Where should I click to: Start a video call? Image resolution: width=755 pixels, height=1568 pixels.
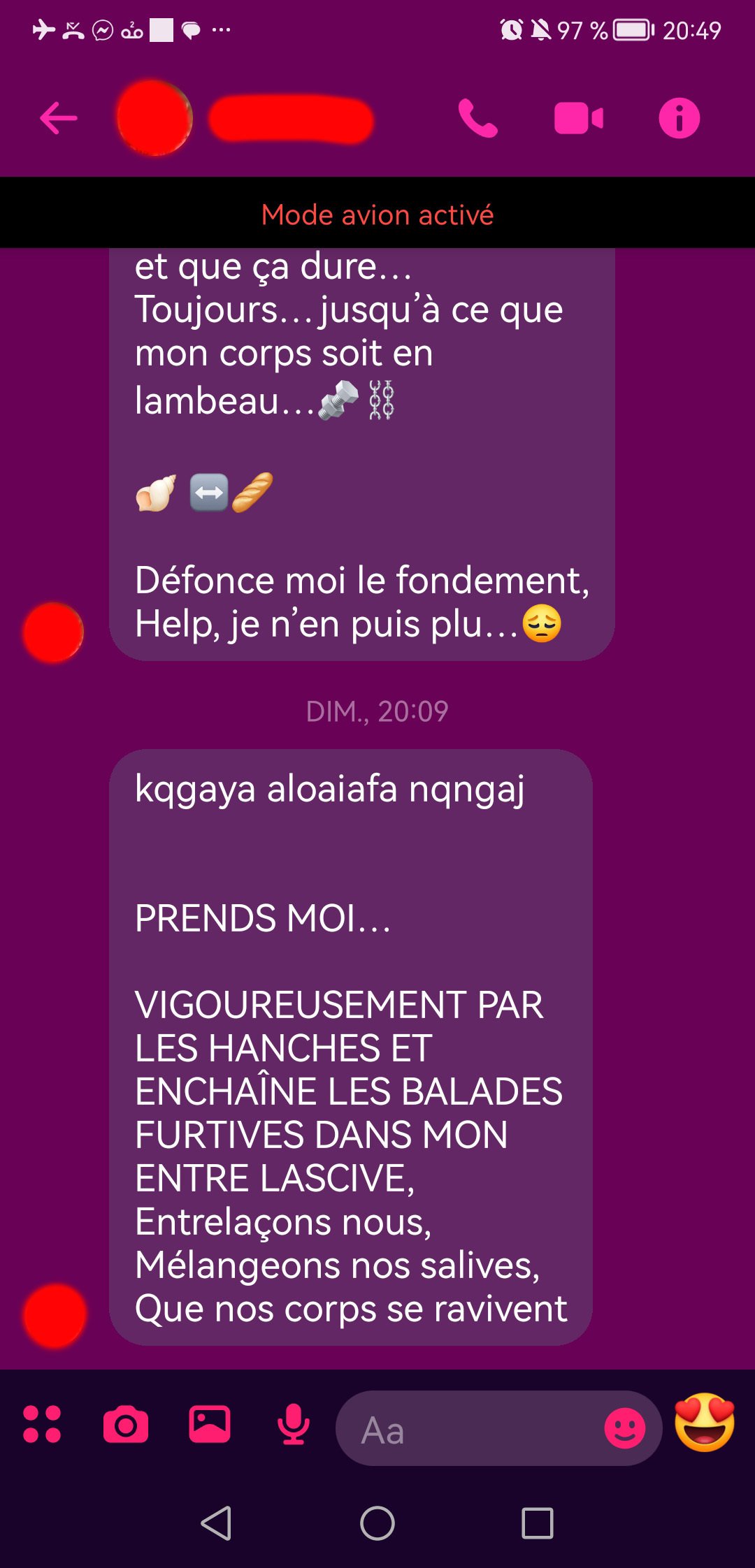coord(579,118)
